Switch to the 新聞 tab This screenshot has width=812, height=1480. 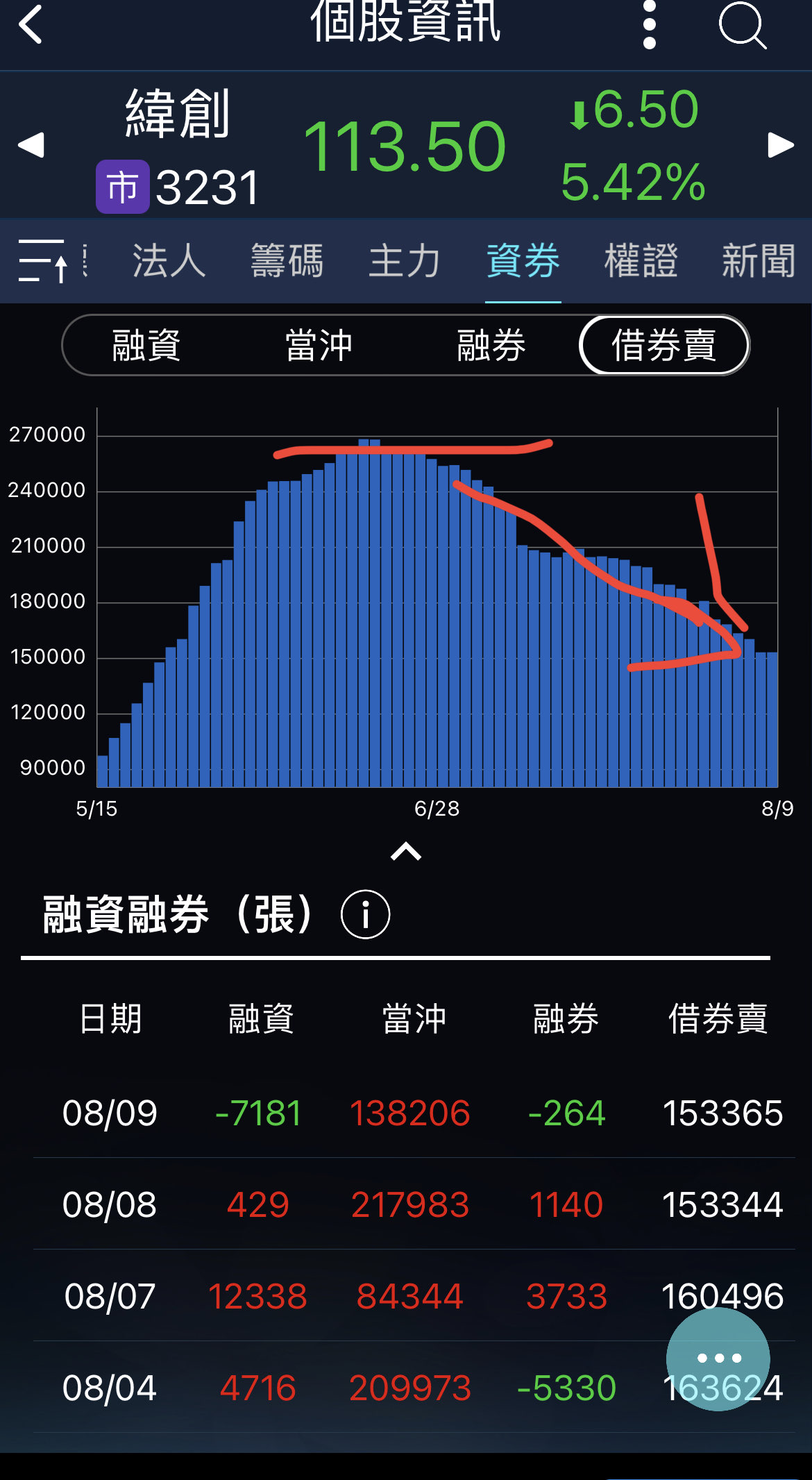click(759, 261)
